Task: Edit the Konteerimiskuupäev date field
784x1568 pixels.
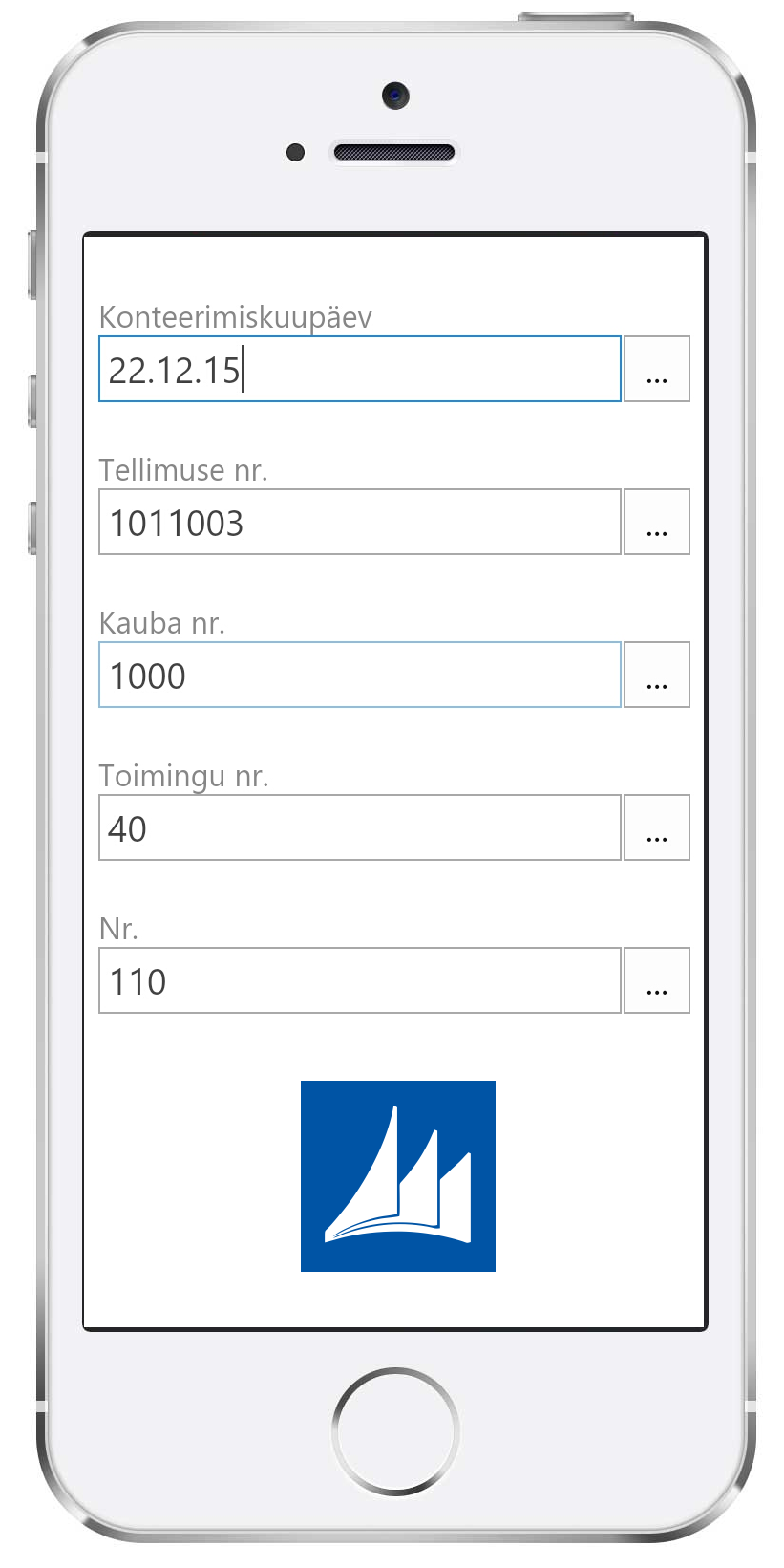Action: coord(360,369)
